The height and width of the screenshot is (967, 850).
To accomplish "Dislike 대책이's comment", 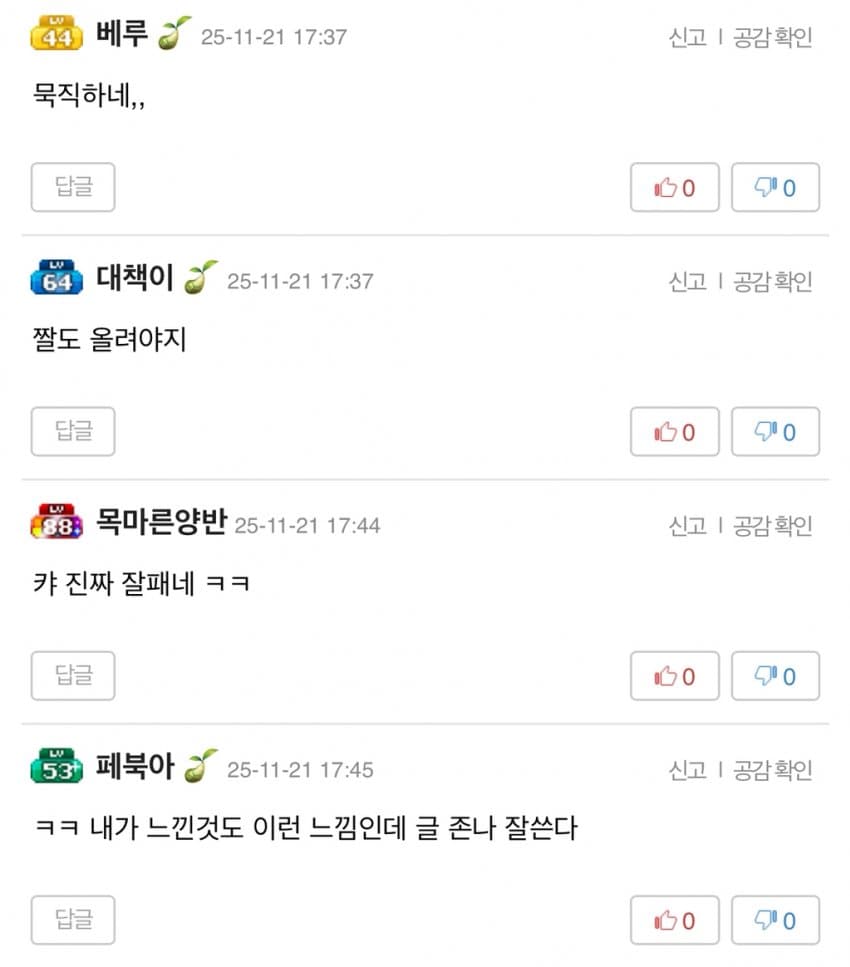I will (775, 431).
